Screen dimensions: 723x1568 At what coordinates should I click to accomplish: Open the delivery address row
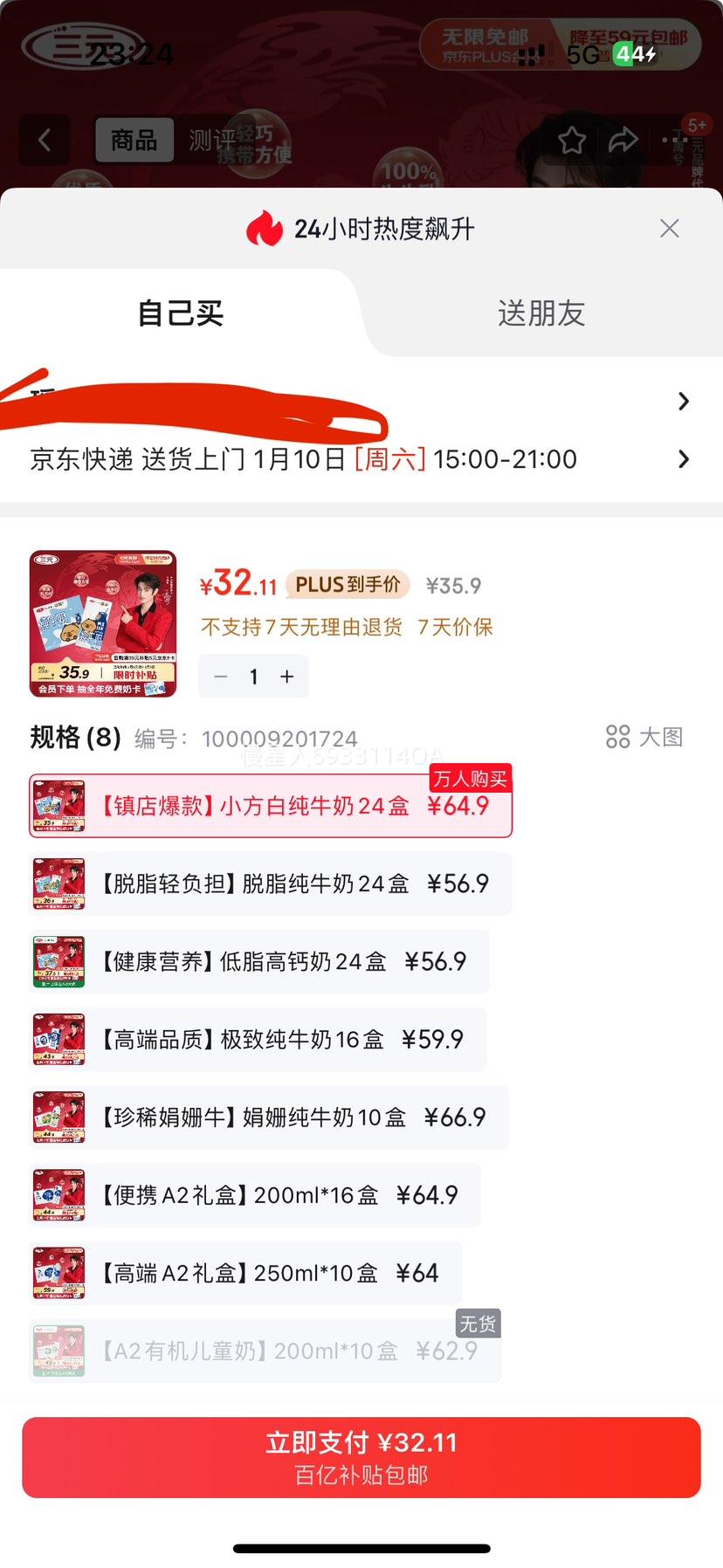pos(683,402)
